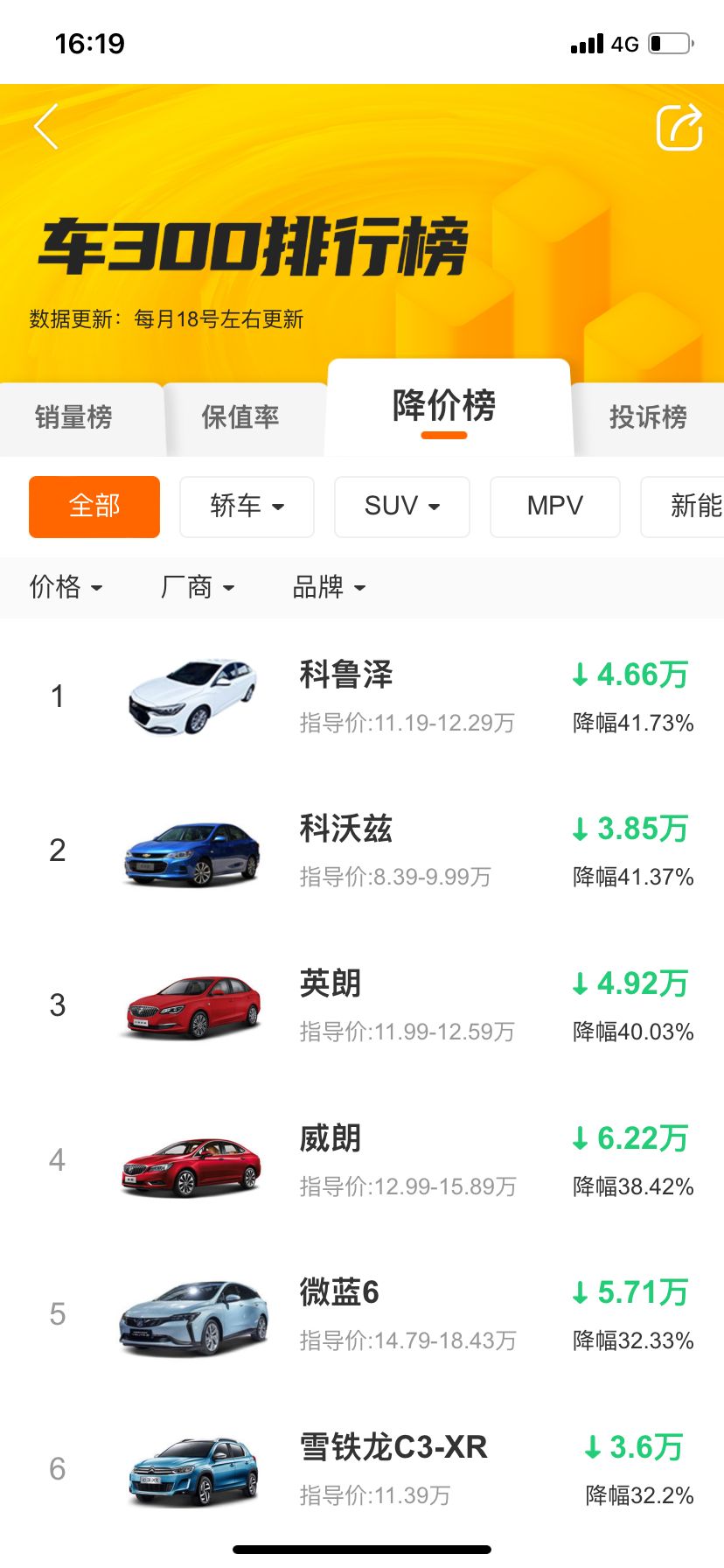
Task: Select the MPV category filter
Action: [x=554, y=507]
